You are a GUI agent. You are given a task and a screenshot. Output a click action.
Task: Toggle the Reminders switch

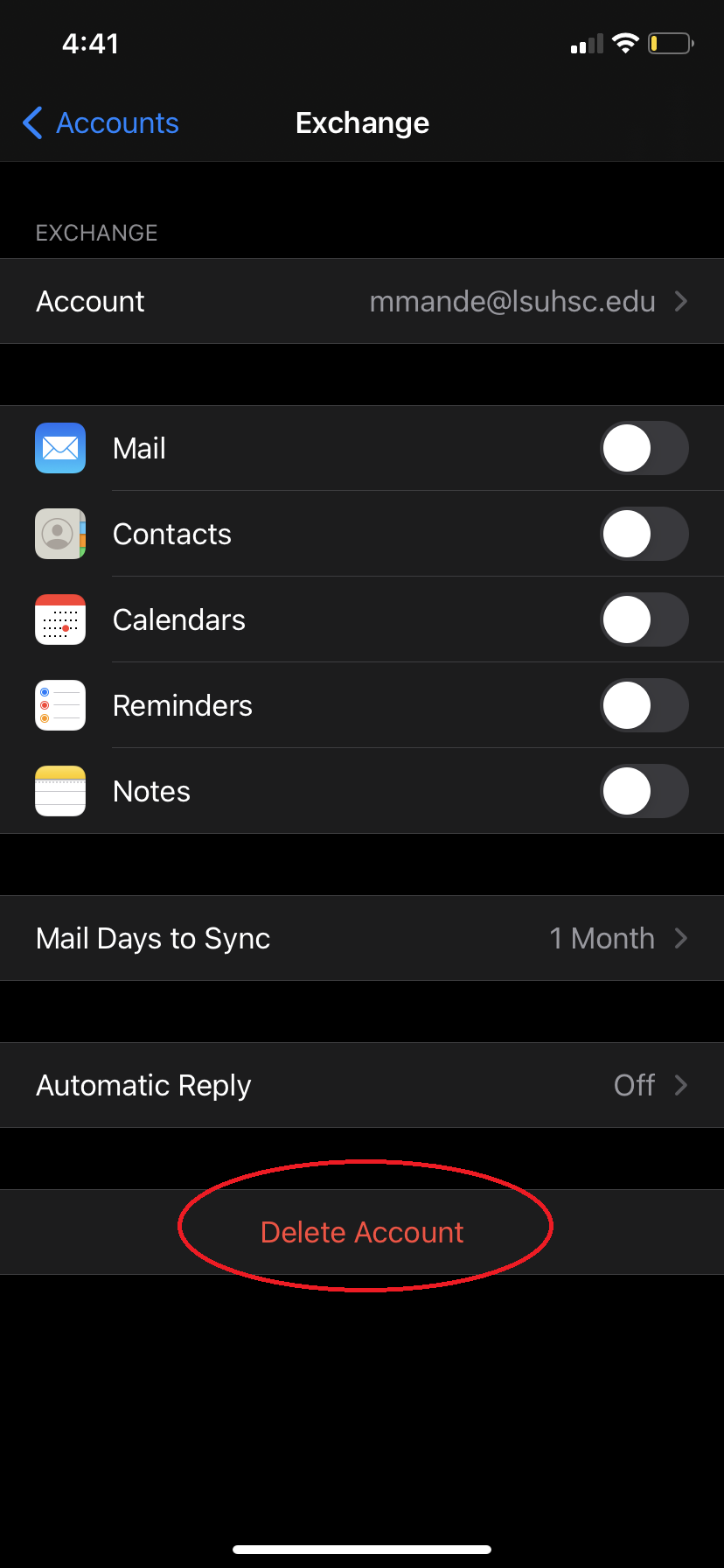[x=644, y=706]
